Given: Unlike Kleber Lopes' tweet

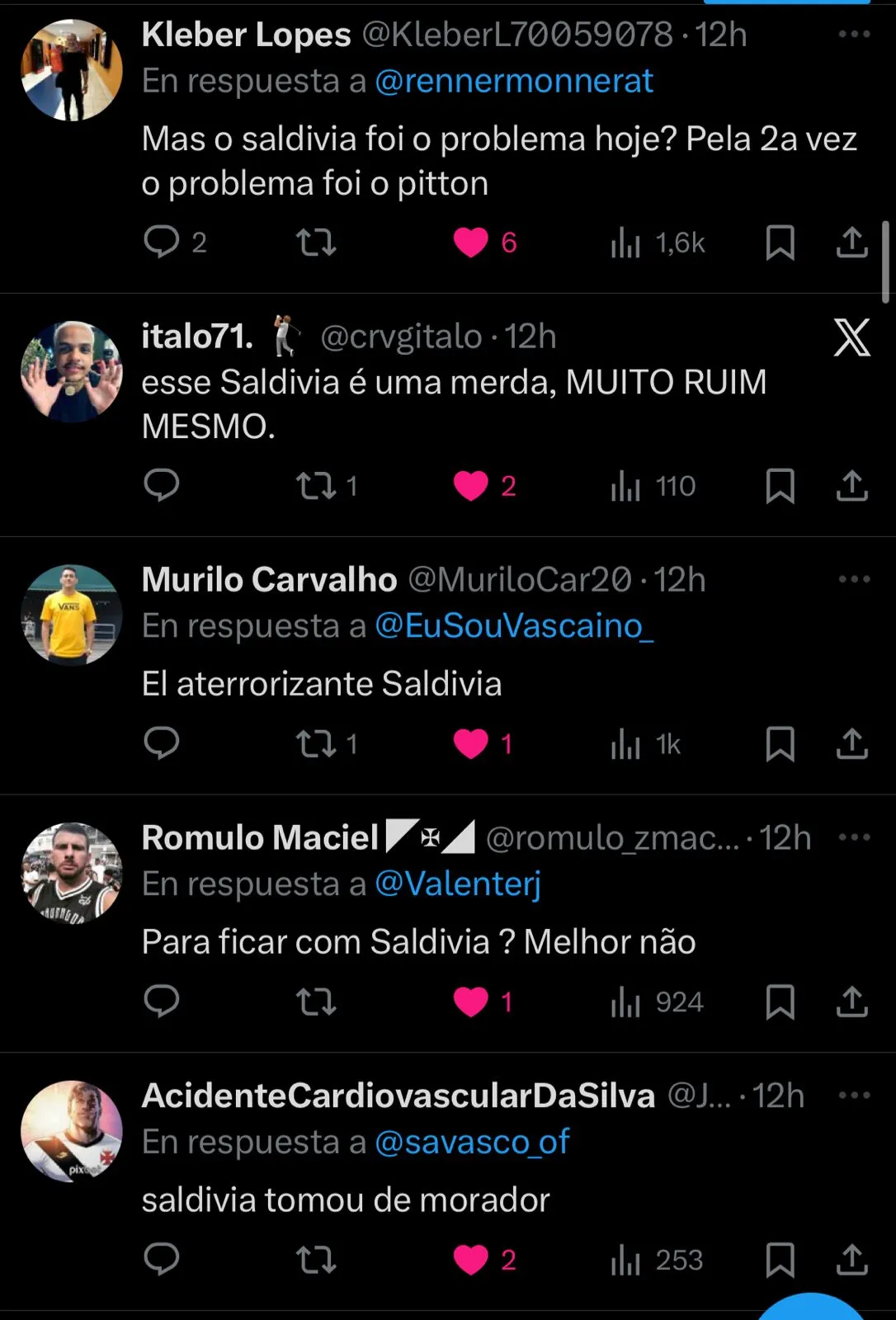Looking at the screenshot, I should (471, 243).
